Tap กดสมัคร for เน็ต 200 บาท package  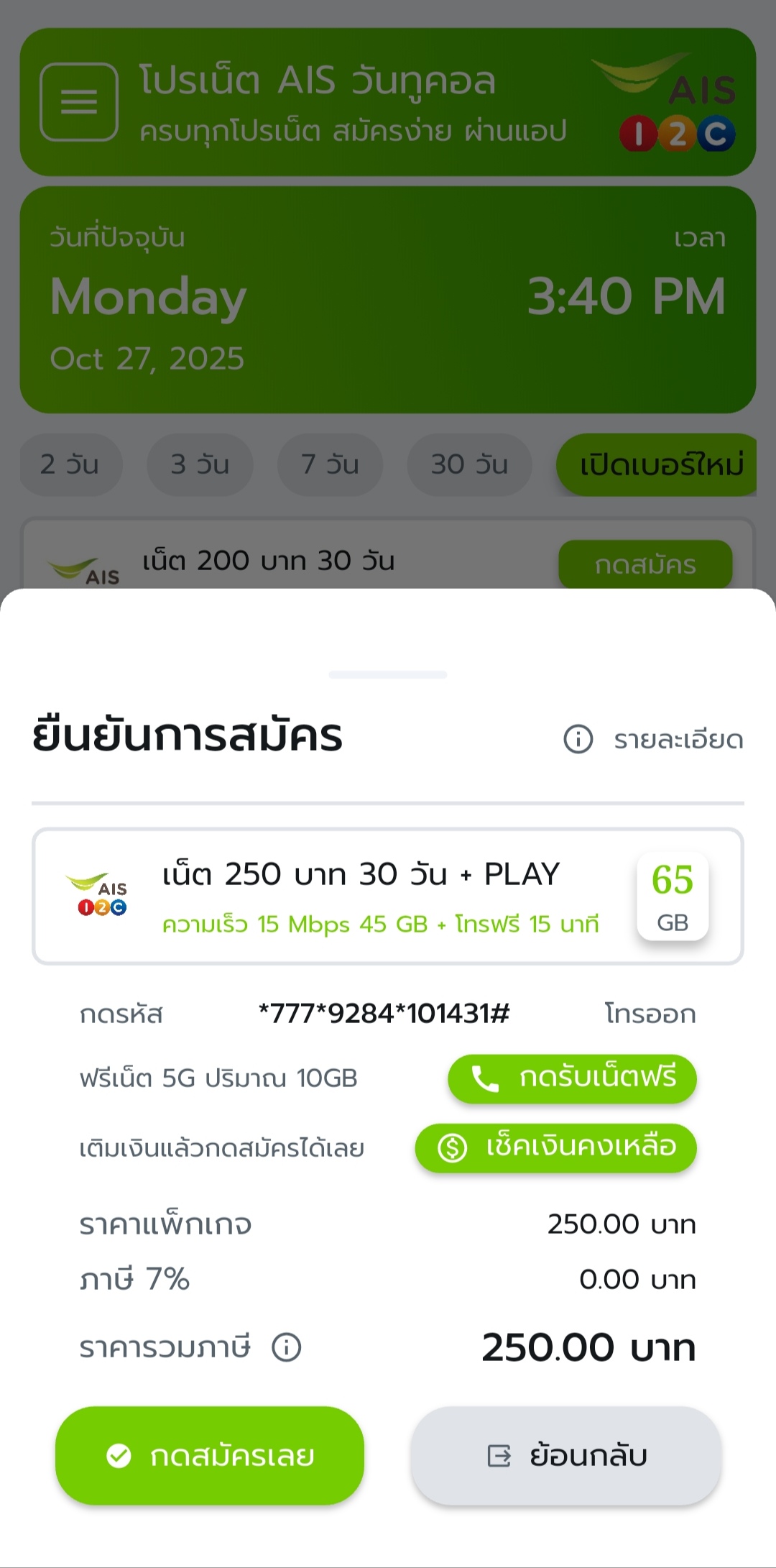coord(645,565)
